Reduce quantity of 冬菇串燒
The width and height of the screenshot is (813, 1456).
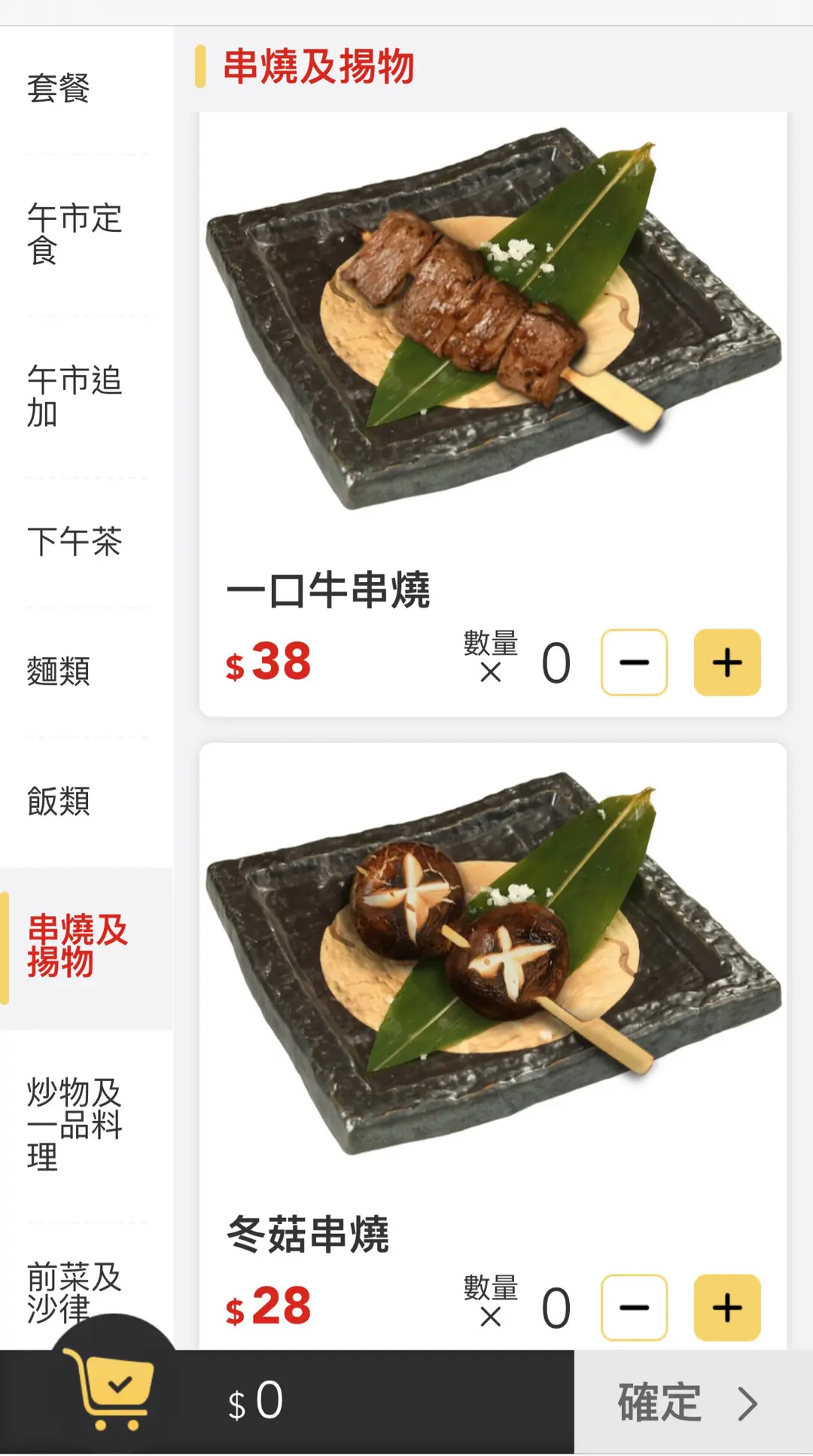634,1308
